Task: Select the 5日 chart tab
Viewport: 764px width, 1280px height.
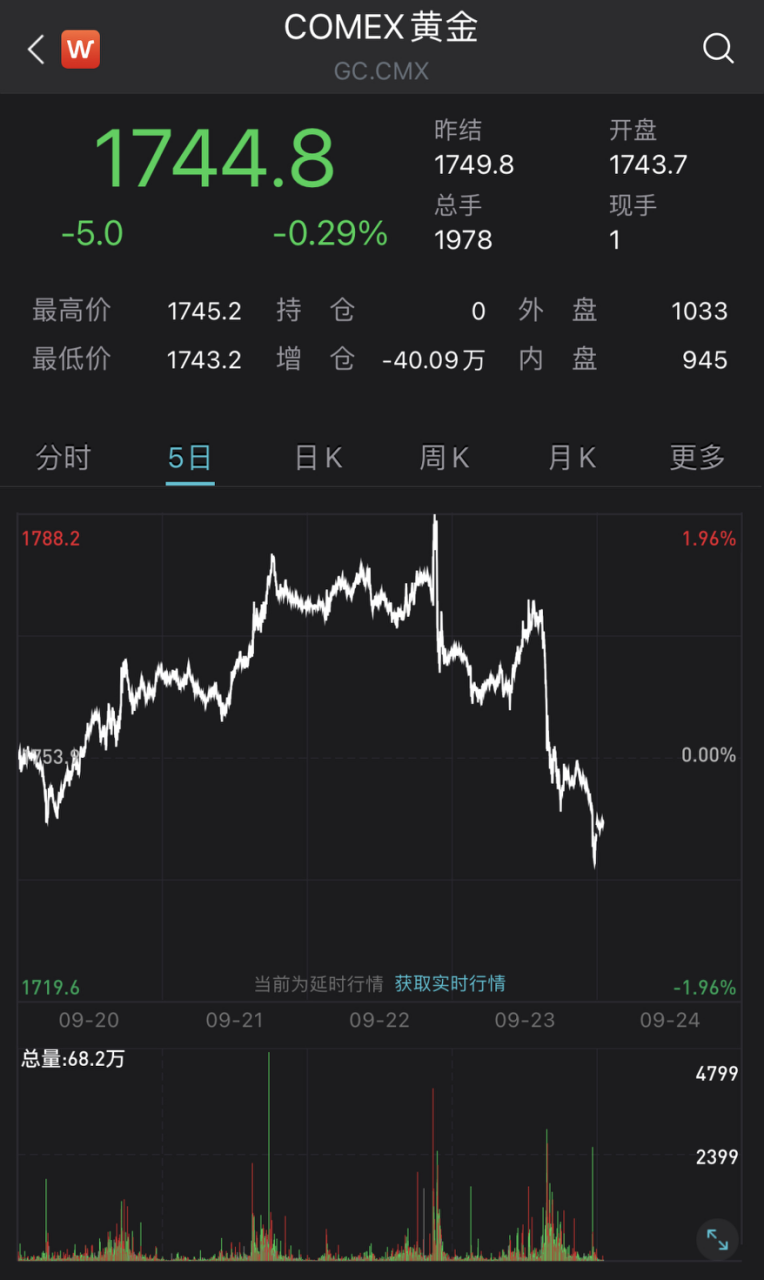Action: pos(190,458)
